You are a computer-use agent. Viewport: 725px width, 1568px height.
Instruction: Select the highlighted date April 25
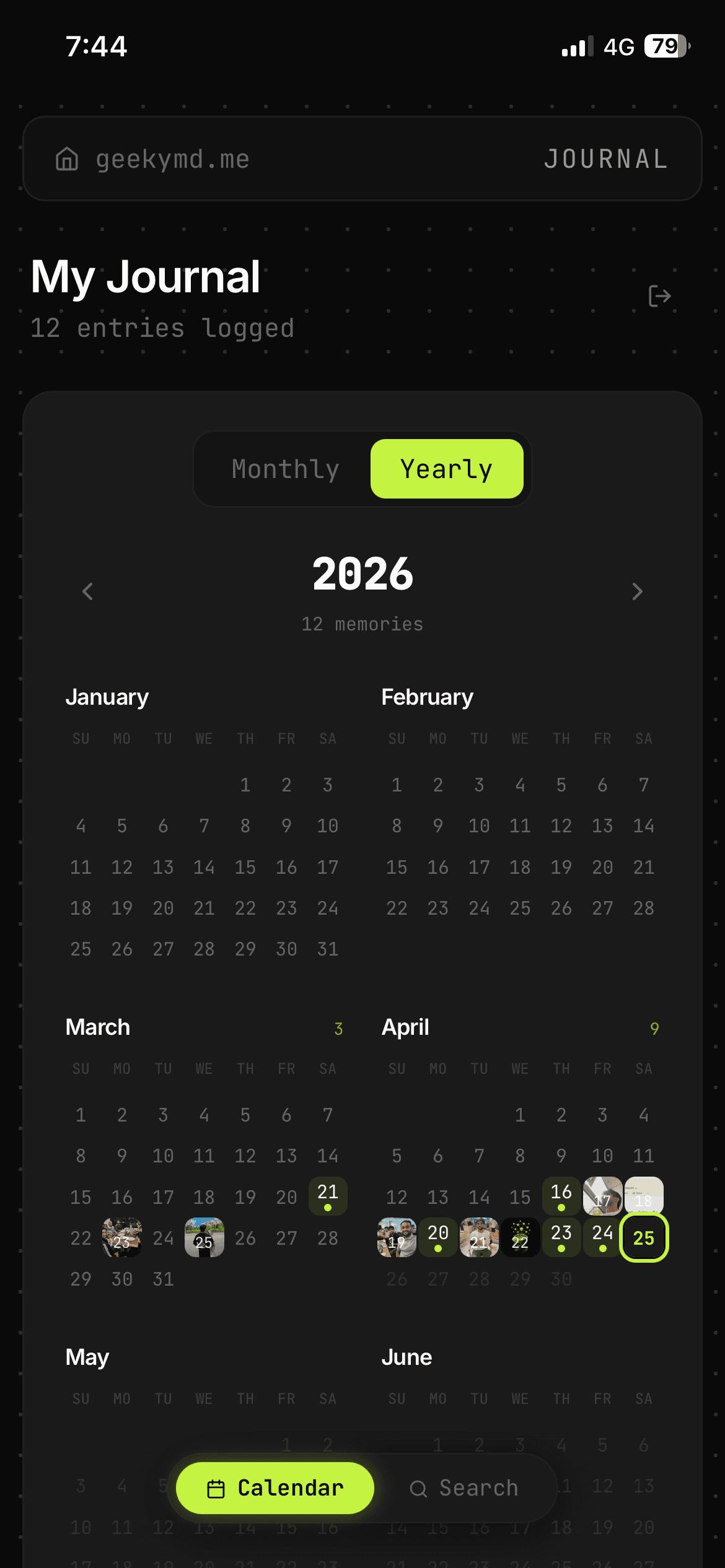[x=643, y=1238]
